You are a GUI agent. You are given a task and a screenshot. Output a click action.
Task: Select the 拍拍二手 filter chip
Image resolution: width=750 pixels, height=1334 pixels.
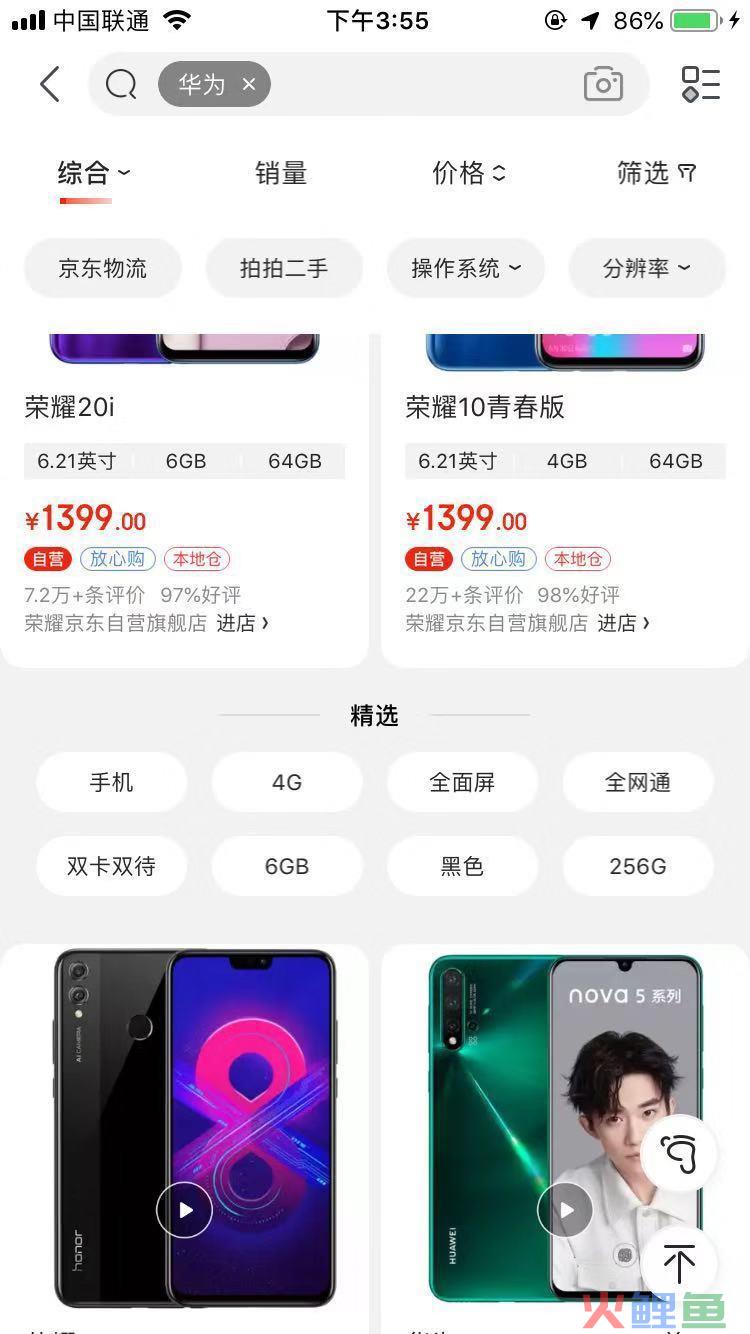[284, 268]
